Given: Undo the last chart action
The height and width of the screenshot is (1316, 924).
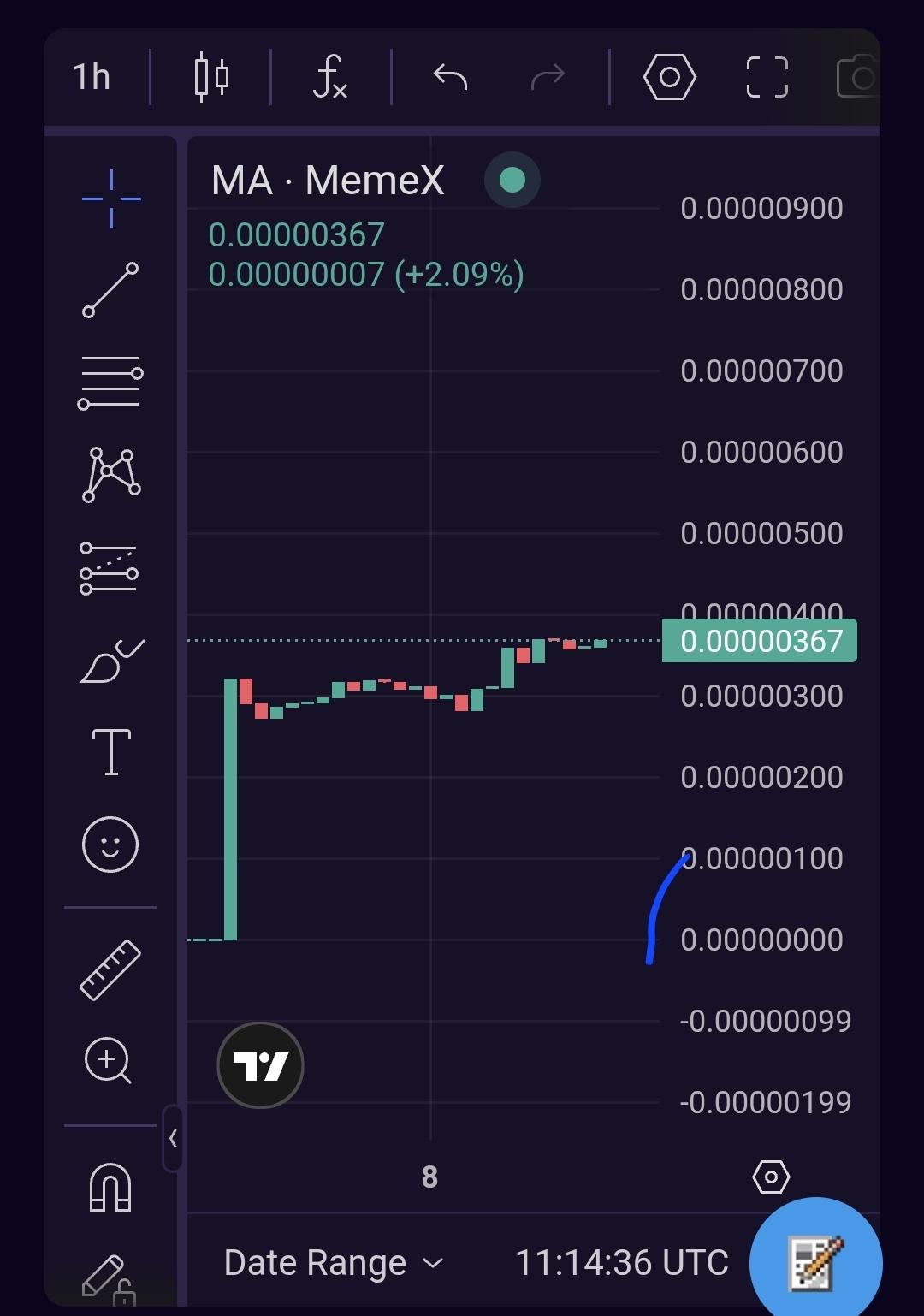Looking at the screenshot, I should (450, 77).
